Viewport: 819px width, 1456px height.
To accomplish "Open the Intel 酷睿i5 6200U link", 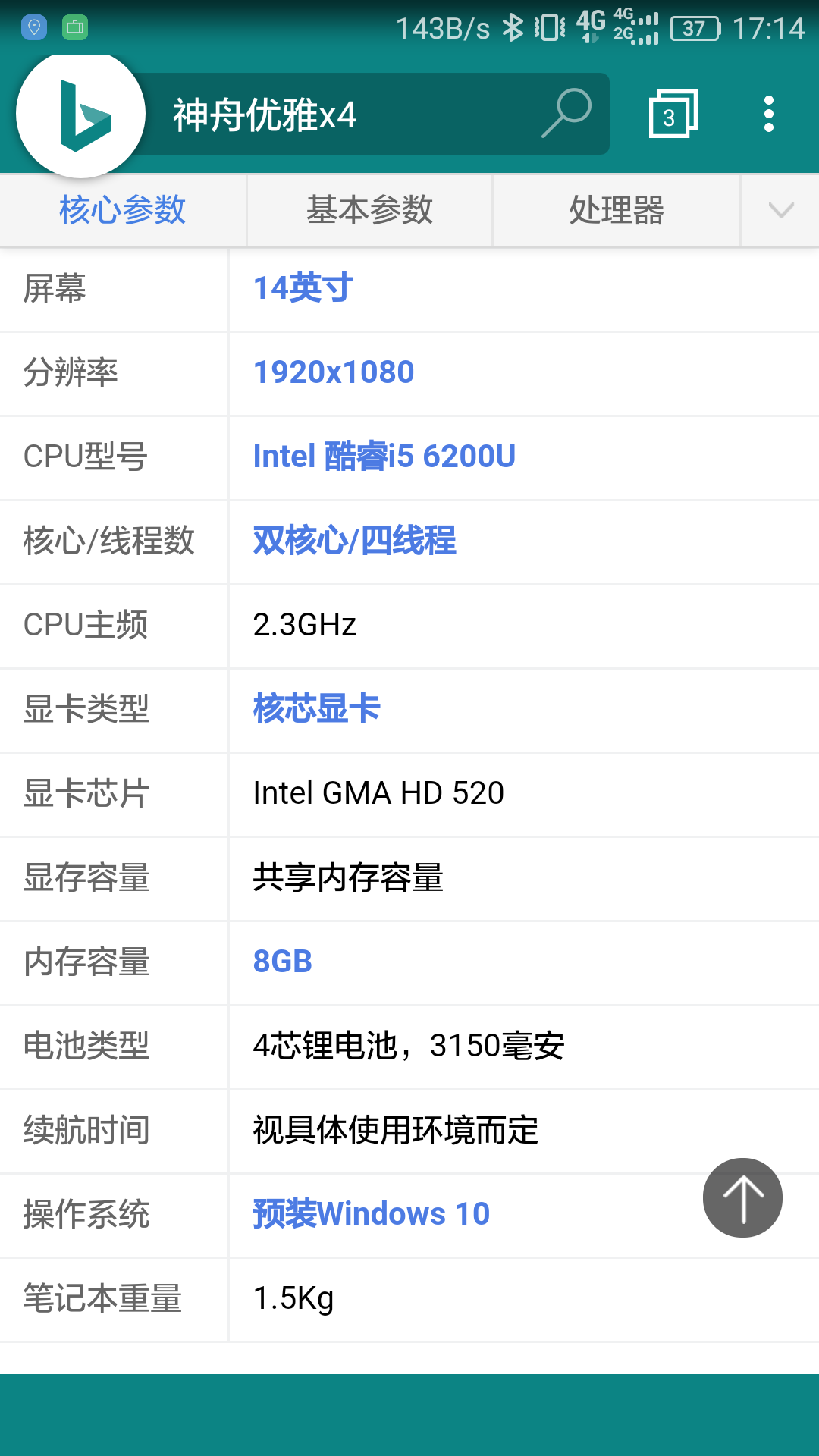I will pos(384,457).
